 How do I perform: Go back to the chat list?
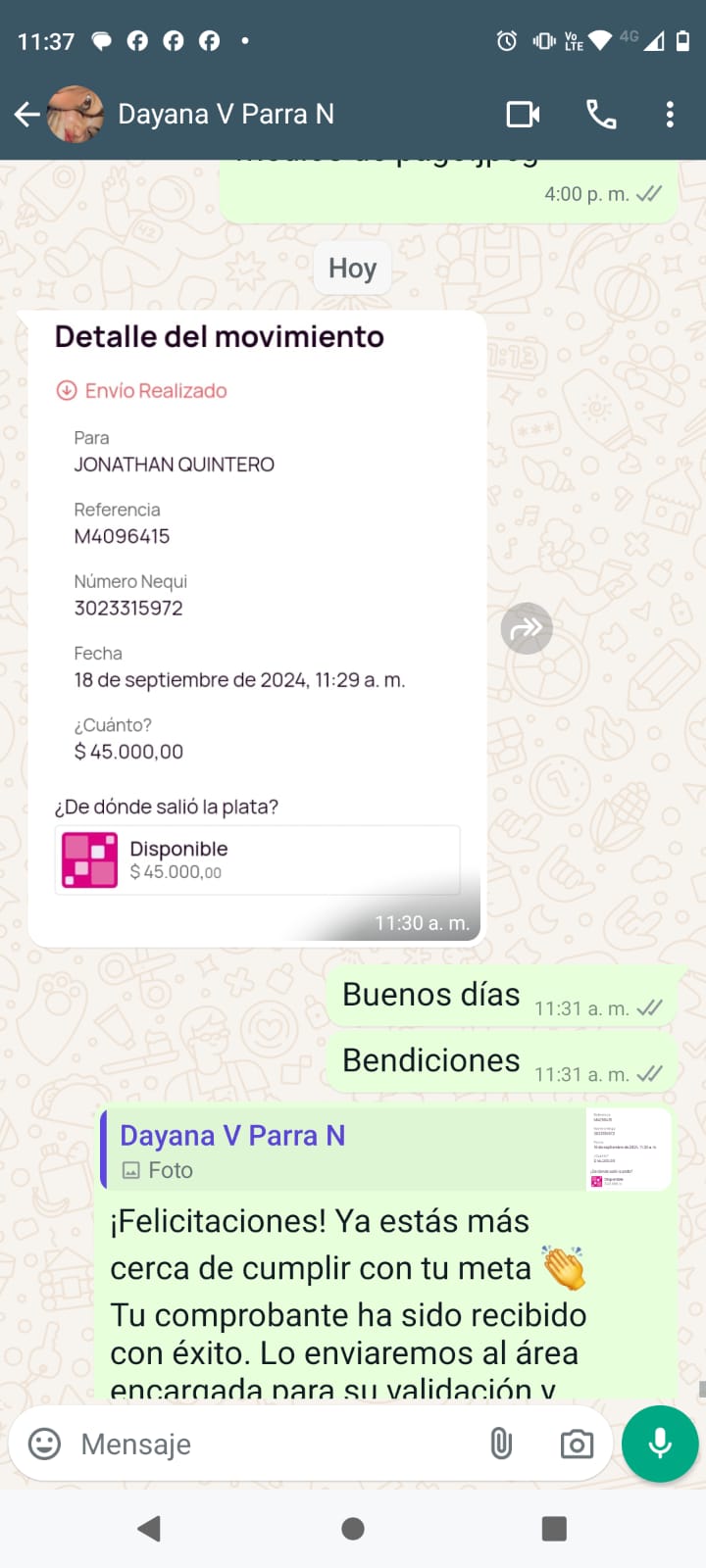[27, 115]
